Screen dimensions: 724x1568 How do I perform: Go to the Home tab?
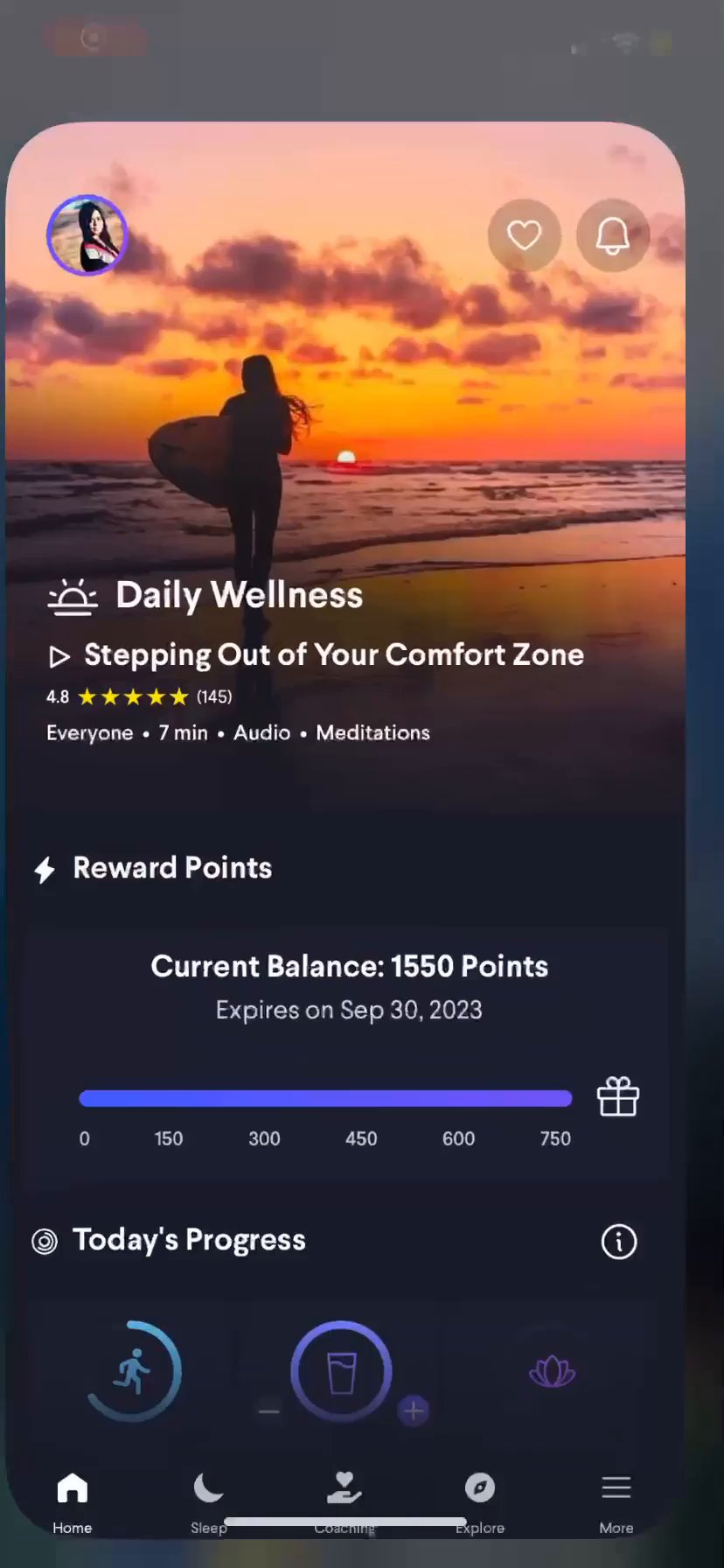pyautogui.click(x=72, y=1501)
